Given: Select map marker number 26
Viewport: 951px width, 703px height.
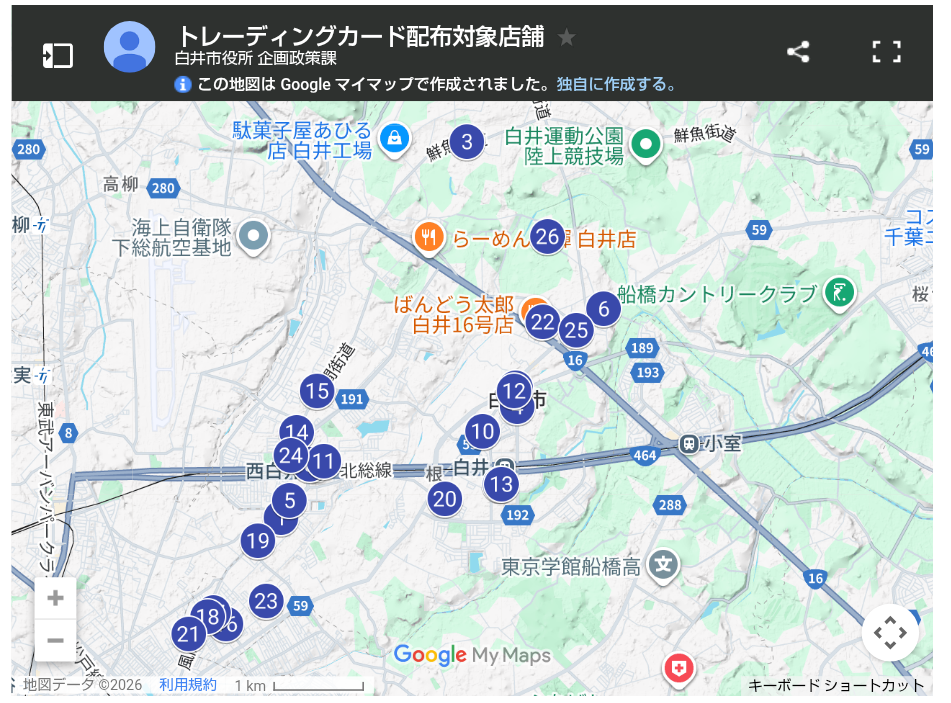Looking at the screenshot, I should 547,237.
